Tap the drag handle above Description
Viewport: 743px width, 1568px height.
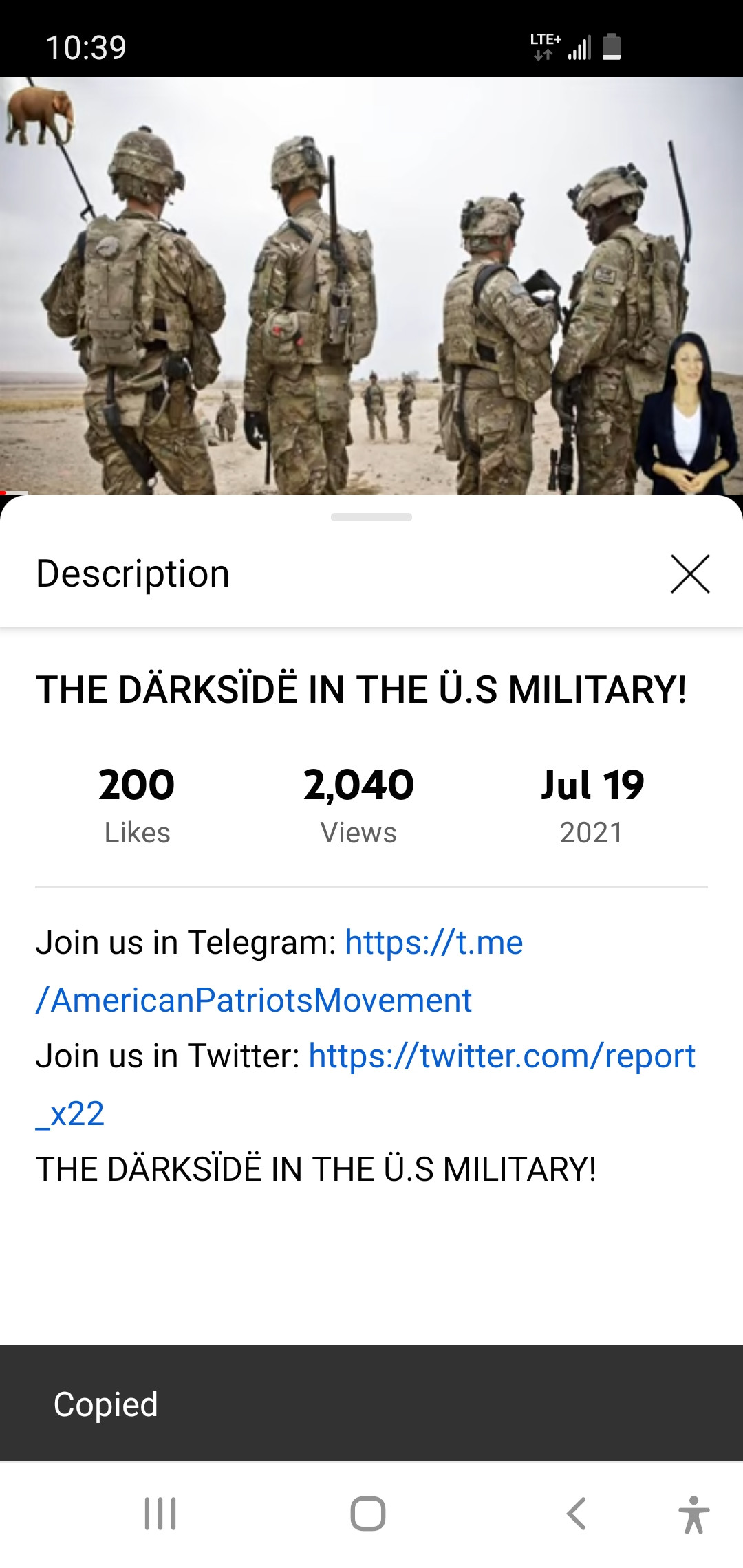point(371,517)
